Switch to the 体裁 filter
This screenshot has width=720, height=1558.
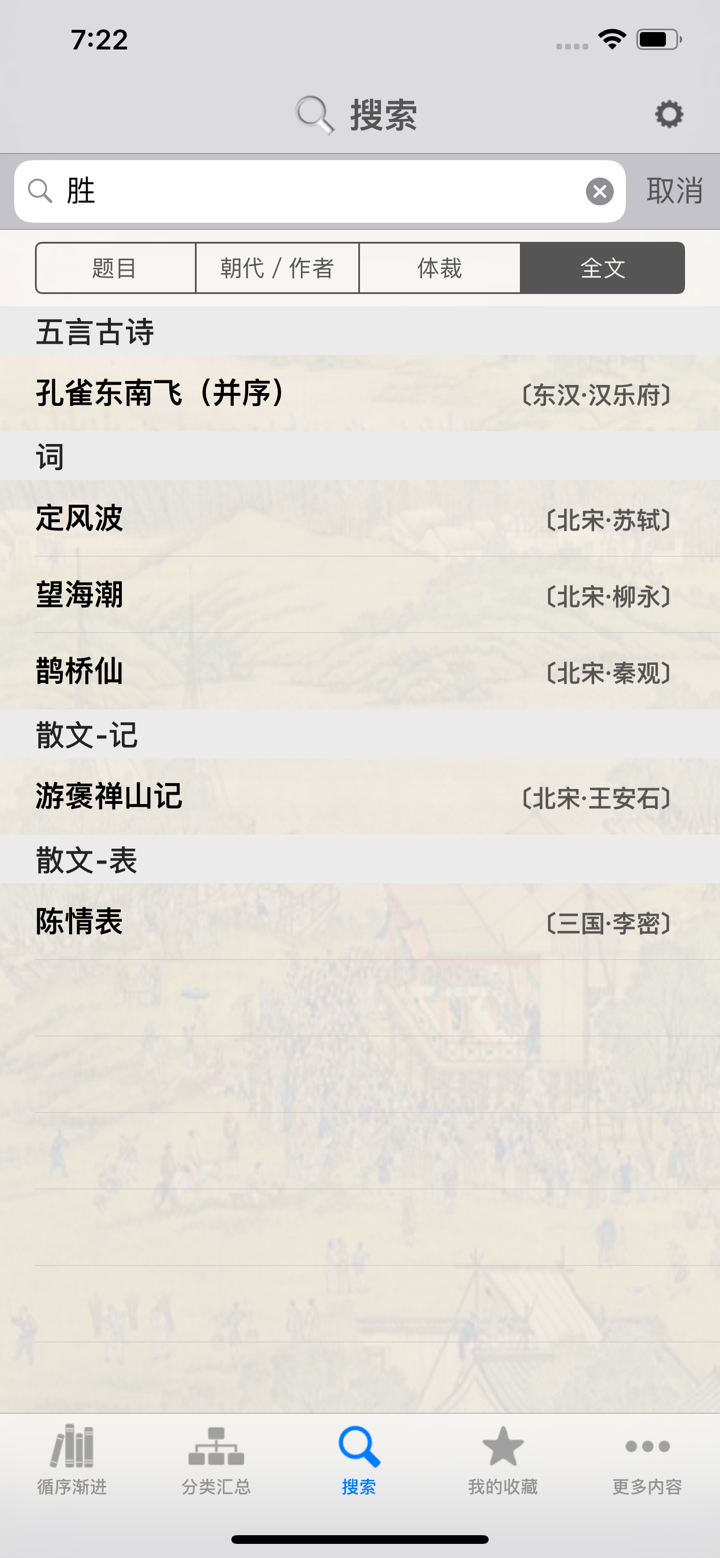click(439, 267)
